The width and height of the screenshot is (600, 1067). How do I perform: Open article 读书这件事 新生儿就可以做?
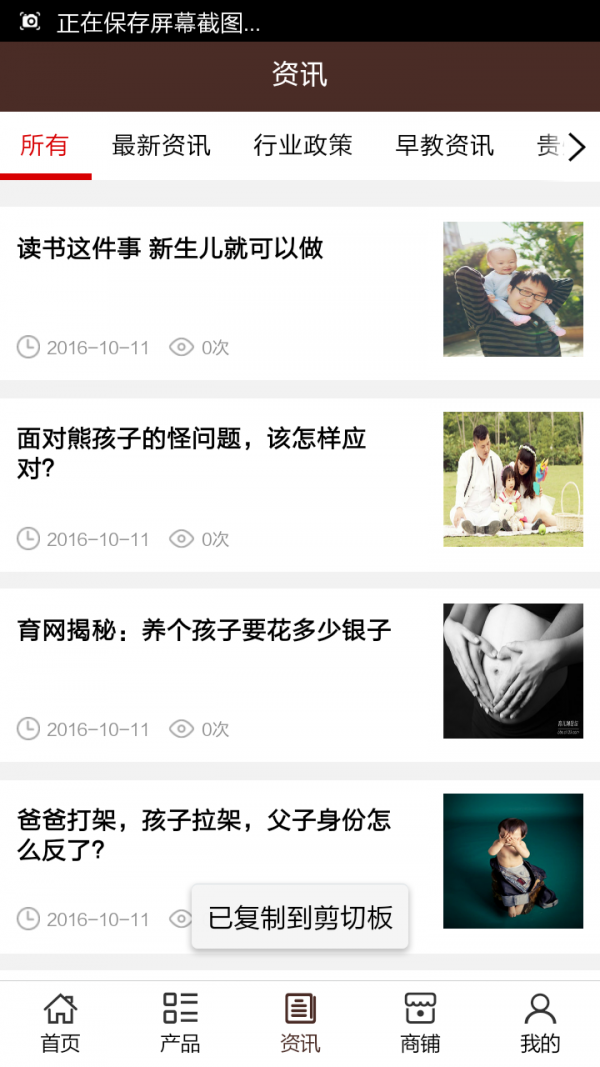[171, 249]
